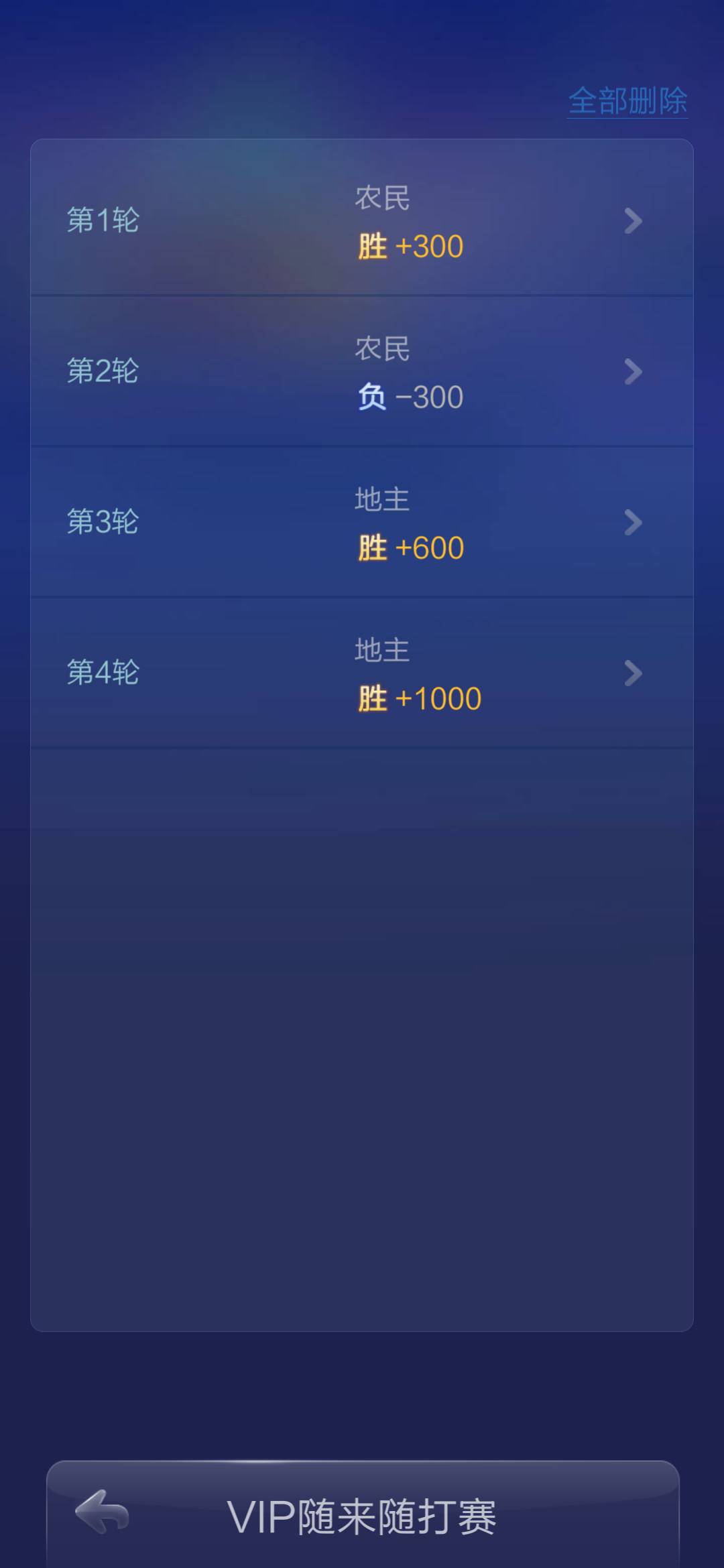
Task: Click the 第2轮 round label
Action: pyautogui.click(x=105, y=372)
